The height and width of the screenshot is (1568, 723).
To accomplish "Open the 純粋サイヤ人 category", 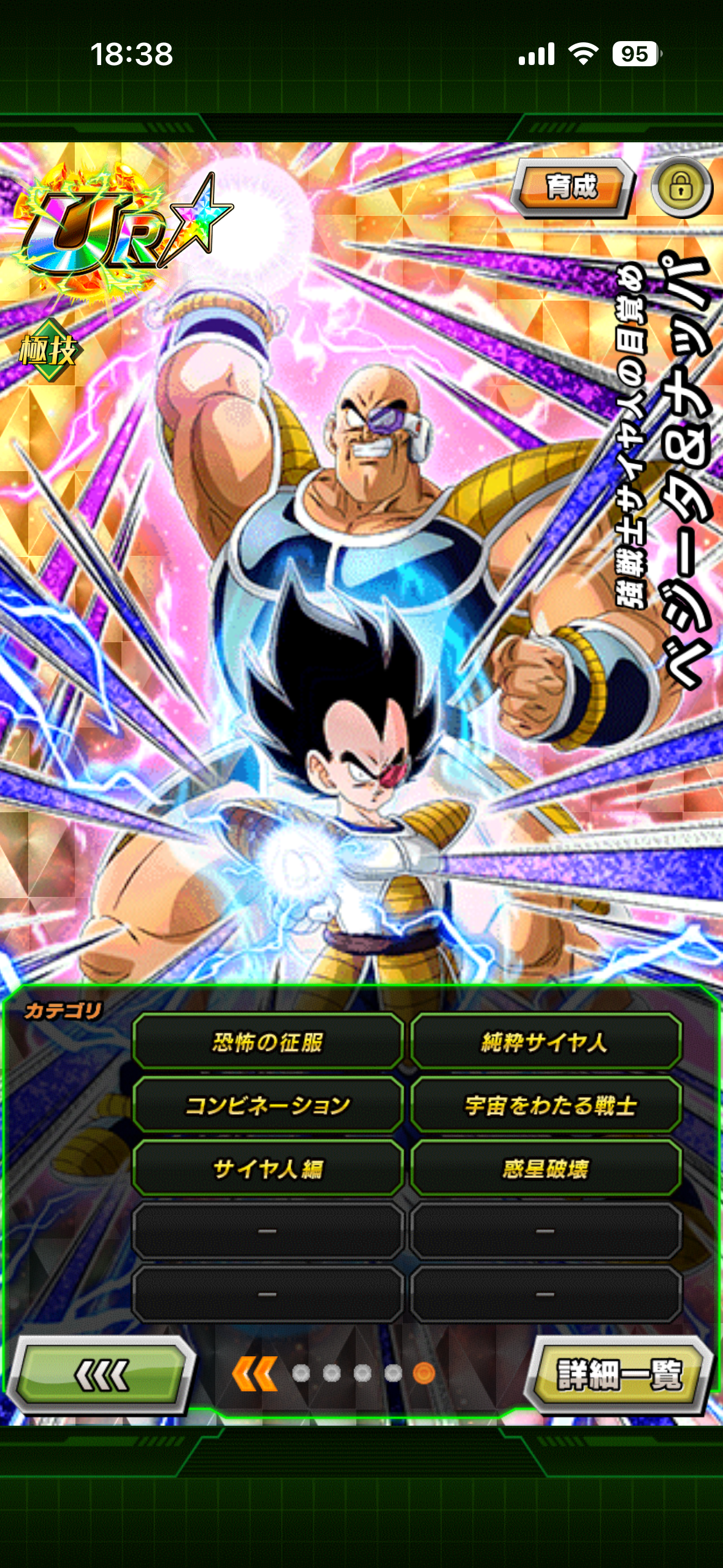I will (545, 1042).
